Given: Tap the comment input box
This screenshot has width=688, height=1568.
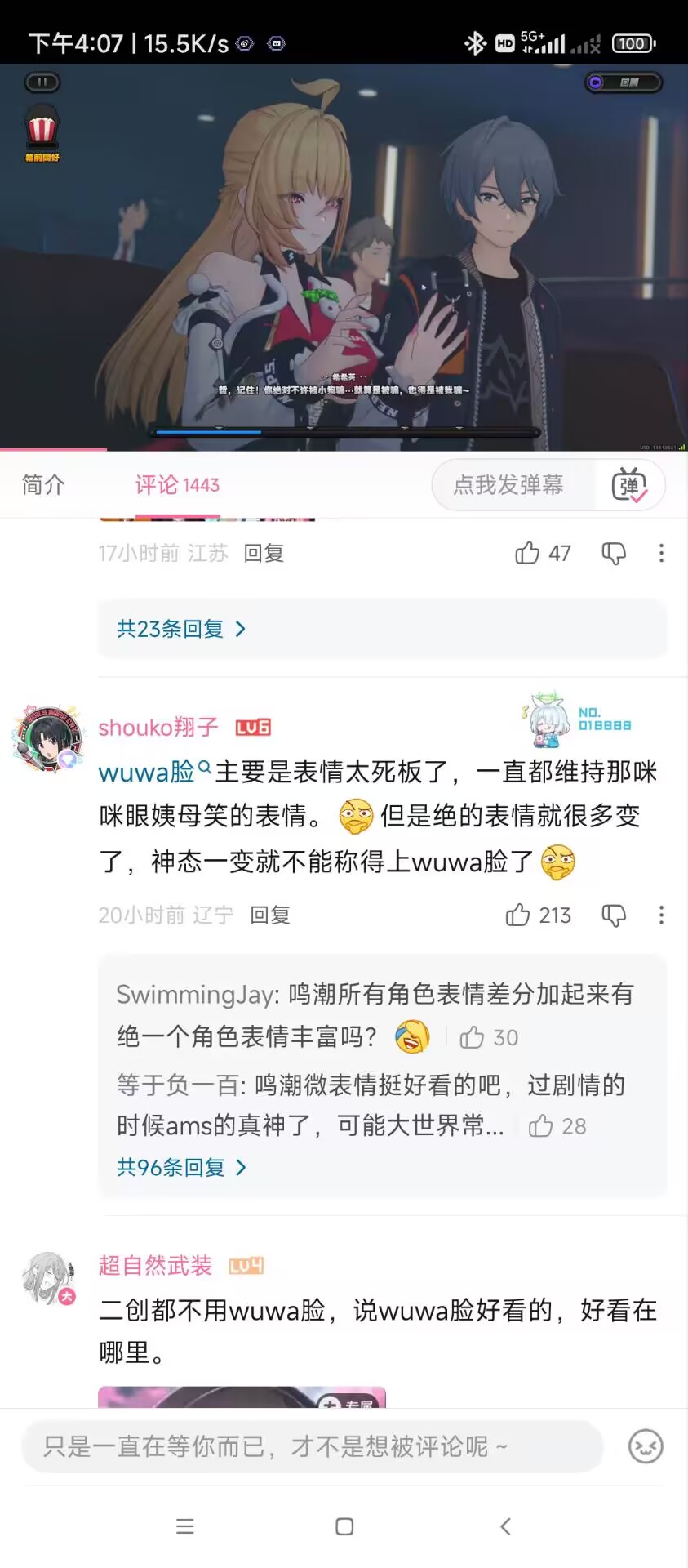Looking at the screenshot, I should [313, 1446].
